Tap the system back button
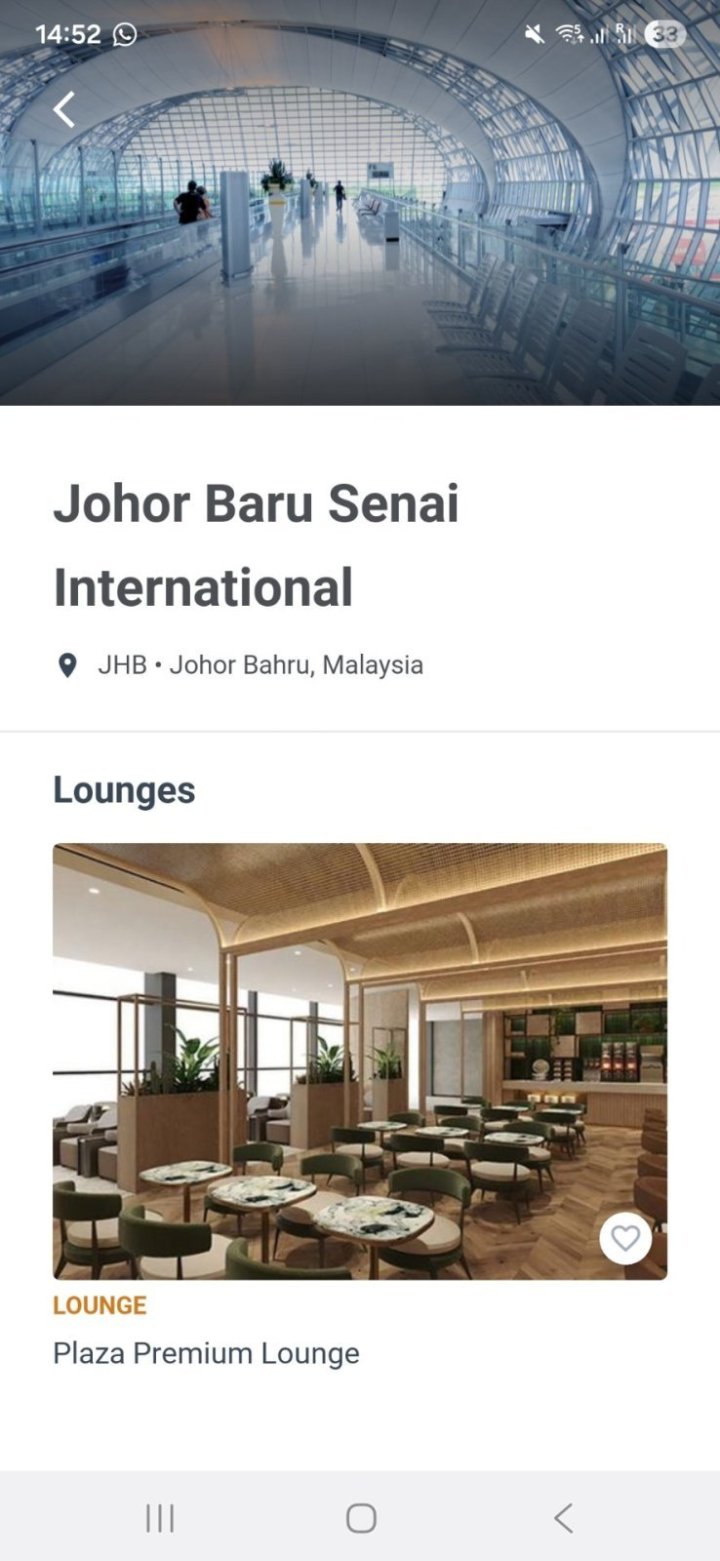 point(563,1518)
